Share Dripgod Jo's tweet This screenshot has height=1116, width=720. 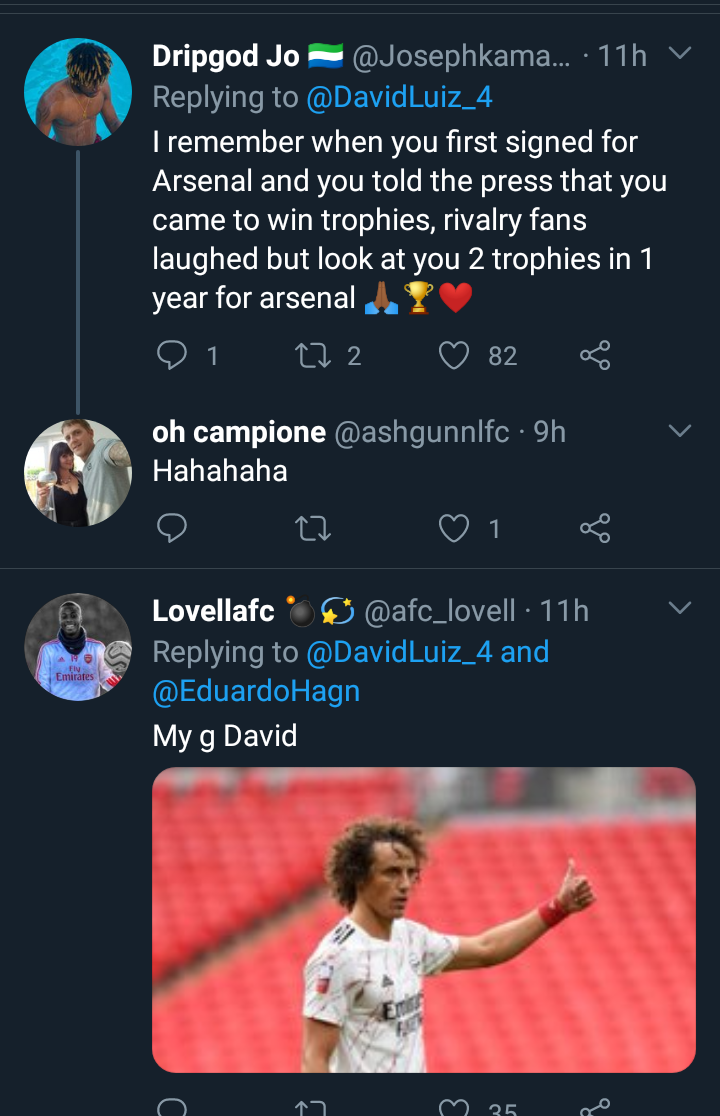click(595, 355)
